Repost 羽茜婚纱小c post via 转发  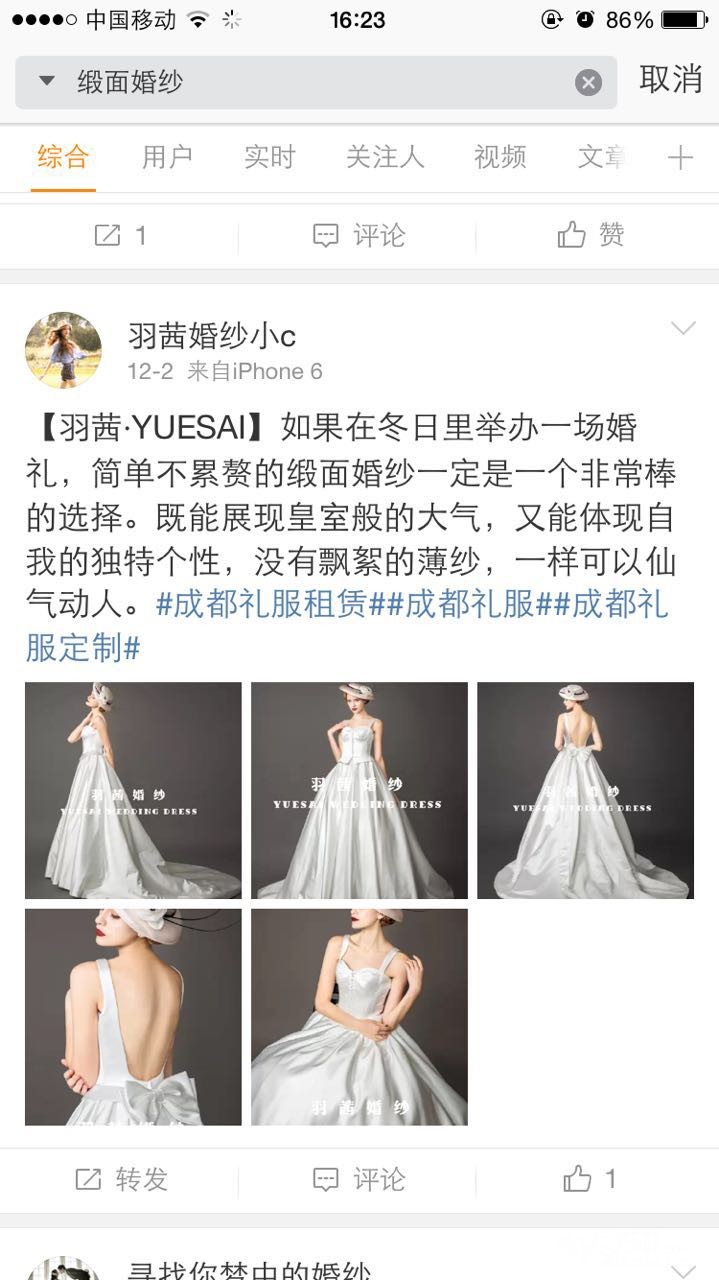(121, 1179)
